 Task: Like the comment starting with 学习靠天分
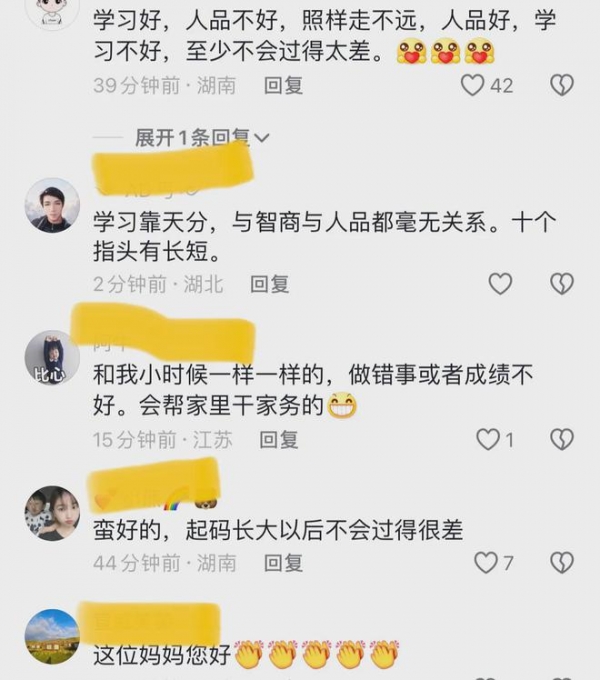500,284
